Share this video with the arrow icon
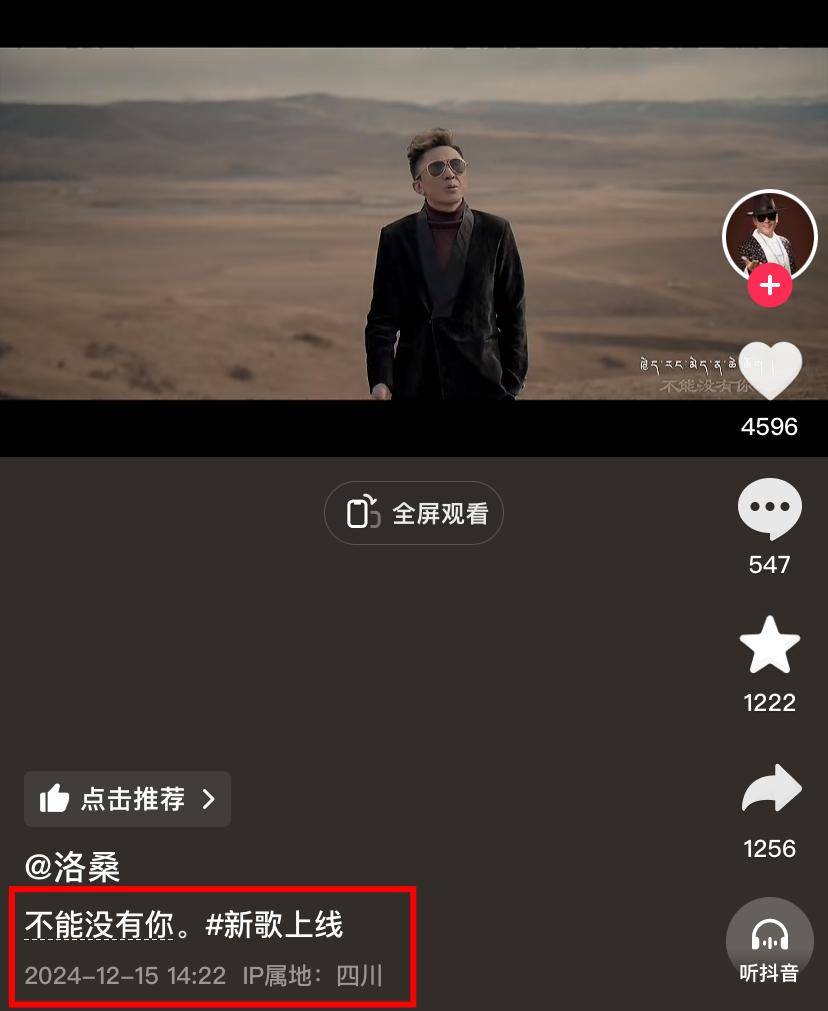This screenshot has width=828, height=1011. click(771, 792)
